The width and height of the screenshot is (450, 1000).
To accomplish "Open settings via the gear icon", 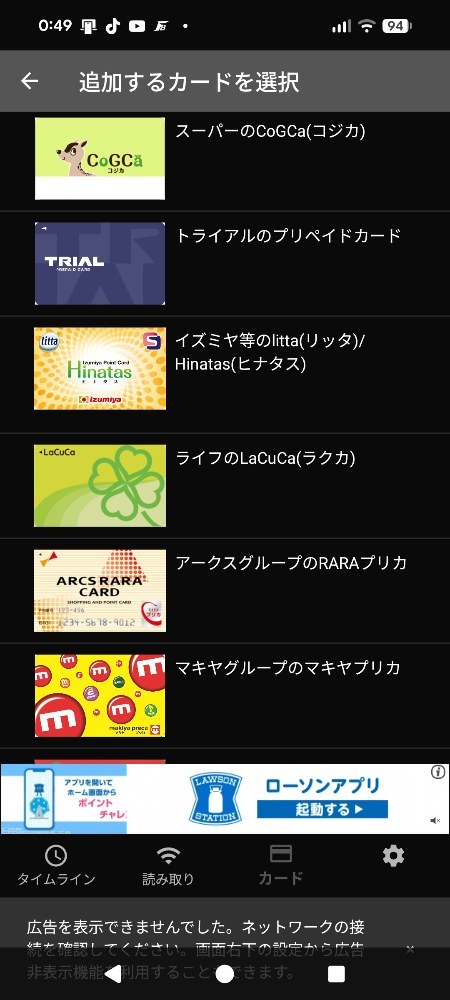I will (x=393, y=856).
